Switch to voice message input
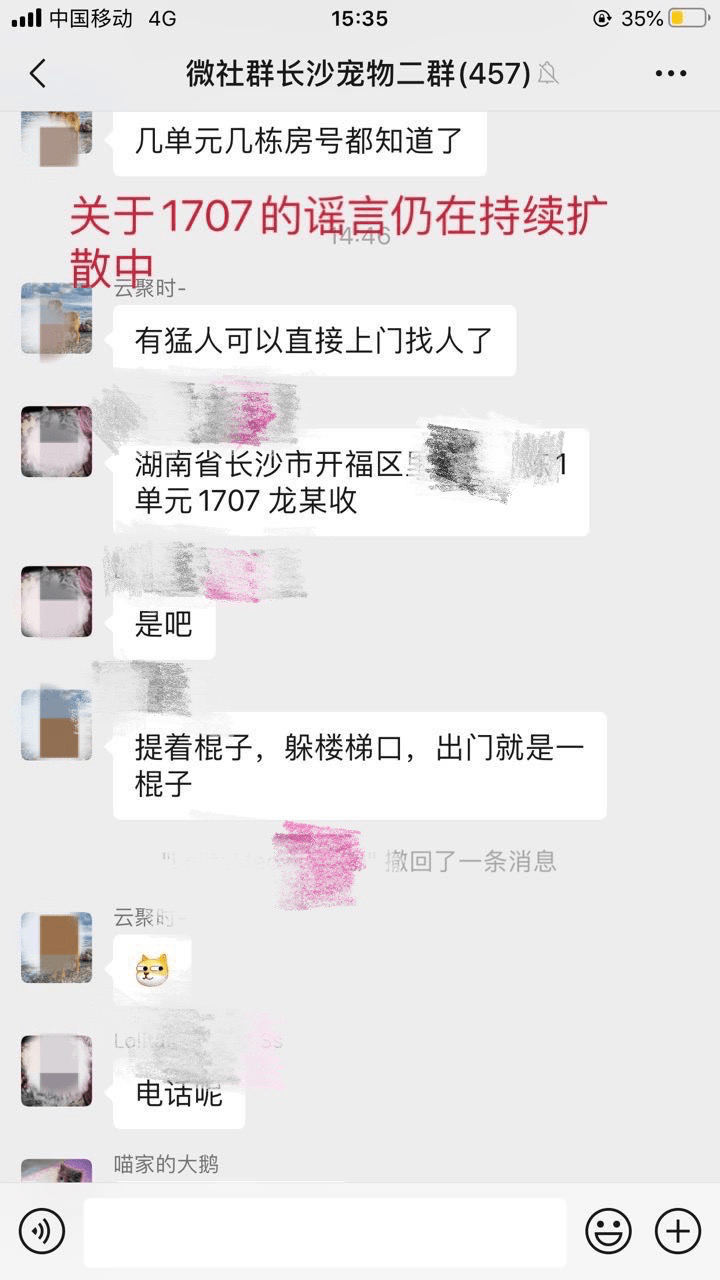This screenshot has width=720, height=1280. click(x=41, y=1229)
